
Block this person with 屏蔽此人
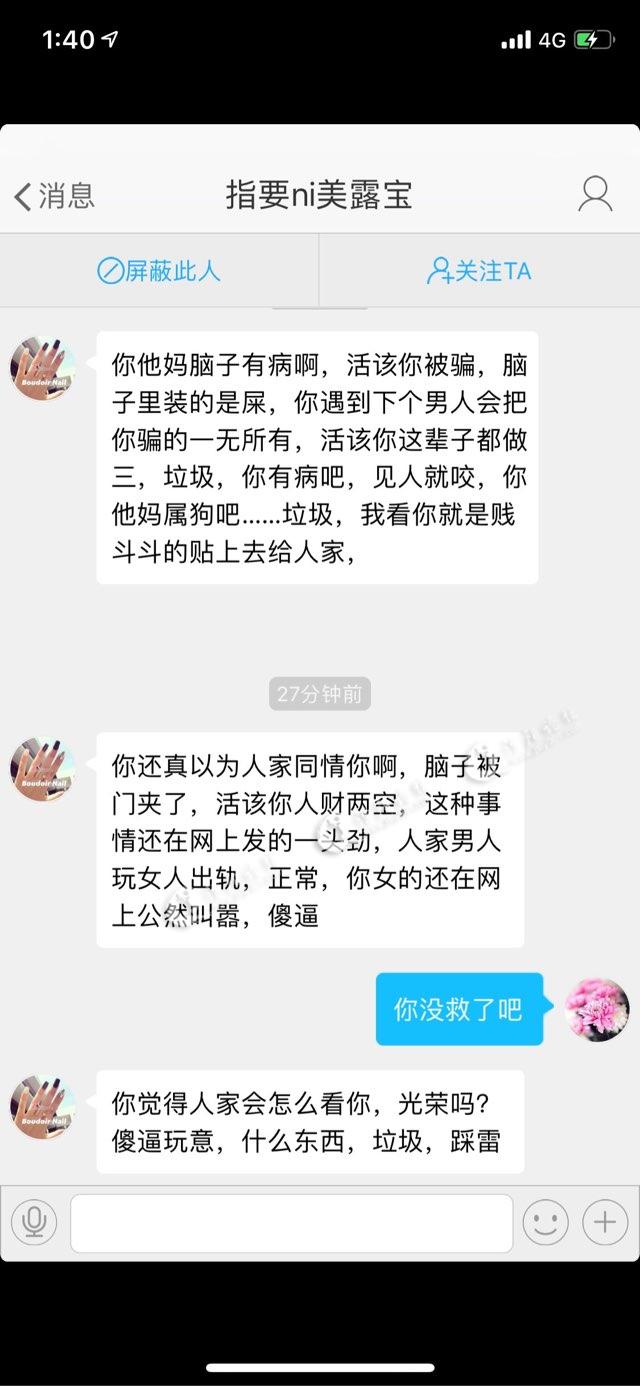tap(159, 271)
